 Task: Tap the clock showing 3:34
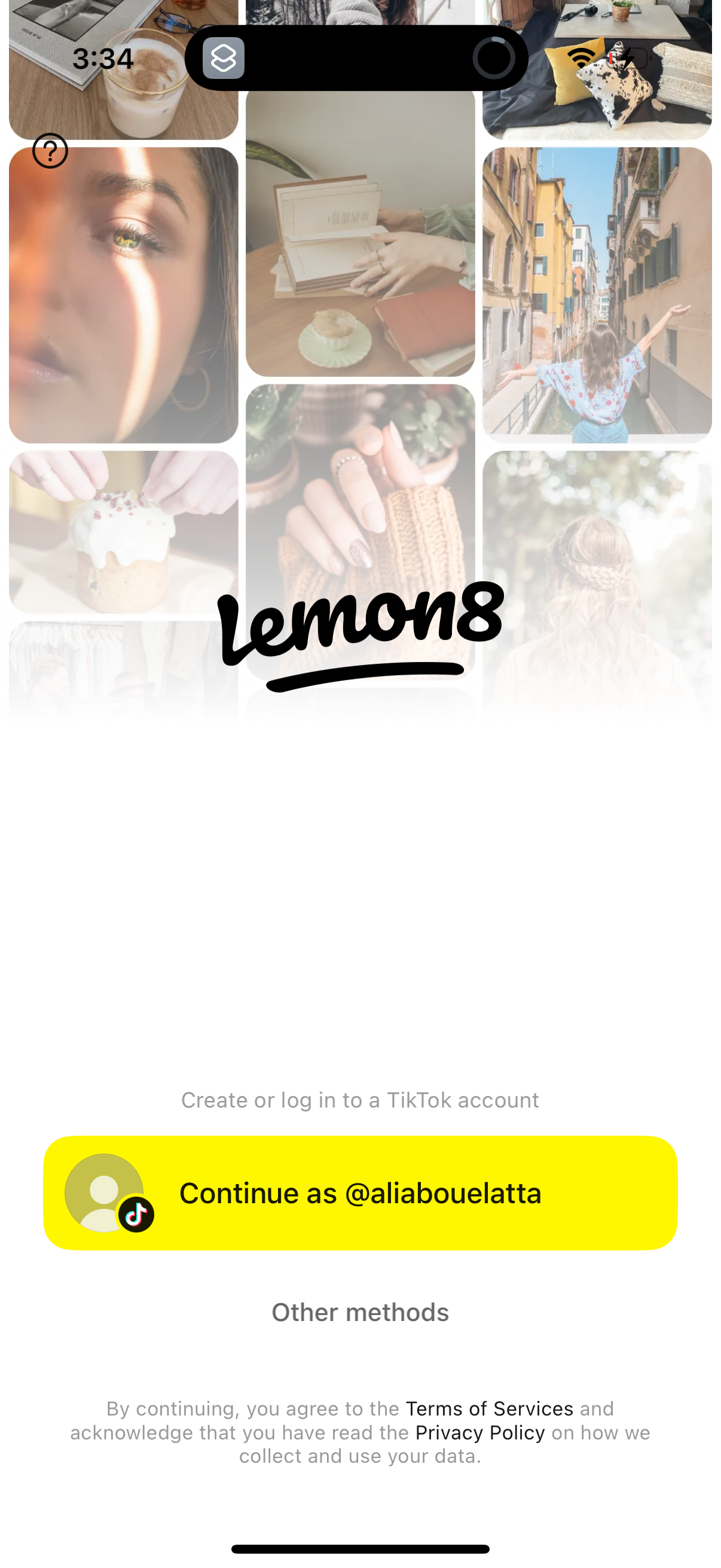tap(103, 58)
